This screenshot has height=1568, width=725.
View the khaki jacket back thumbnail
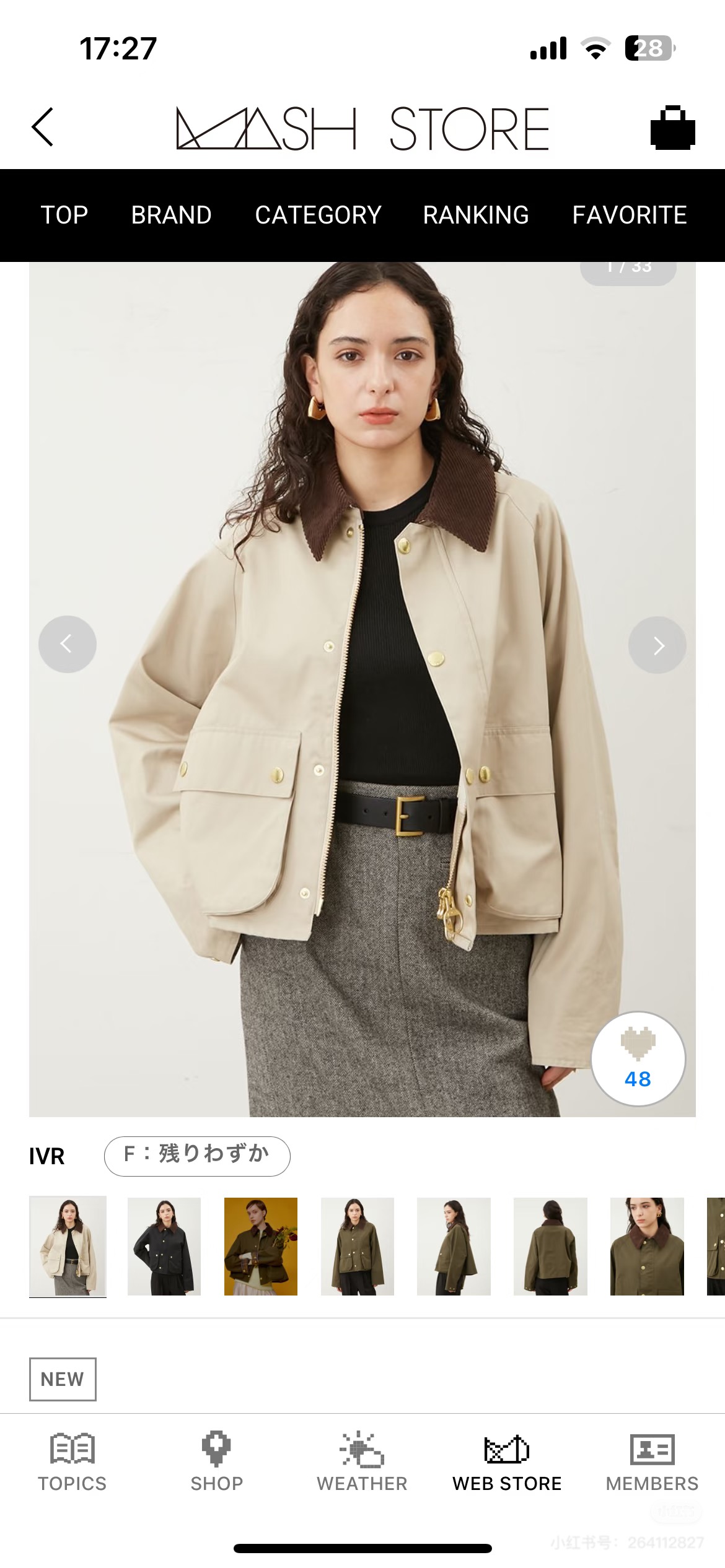[550, 1246]
